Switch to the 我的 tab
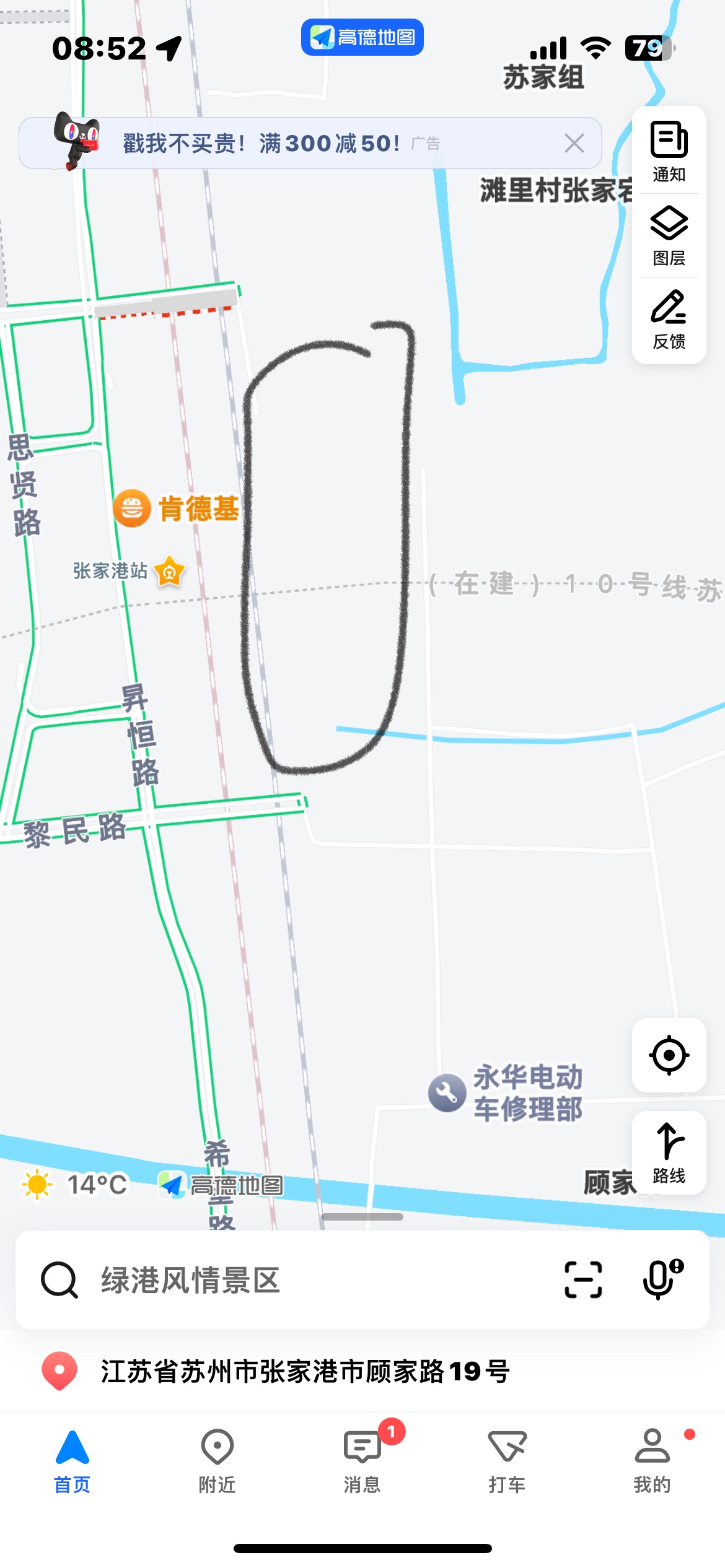 point(652,1460)
